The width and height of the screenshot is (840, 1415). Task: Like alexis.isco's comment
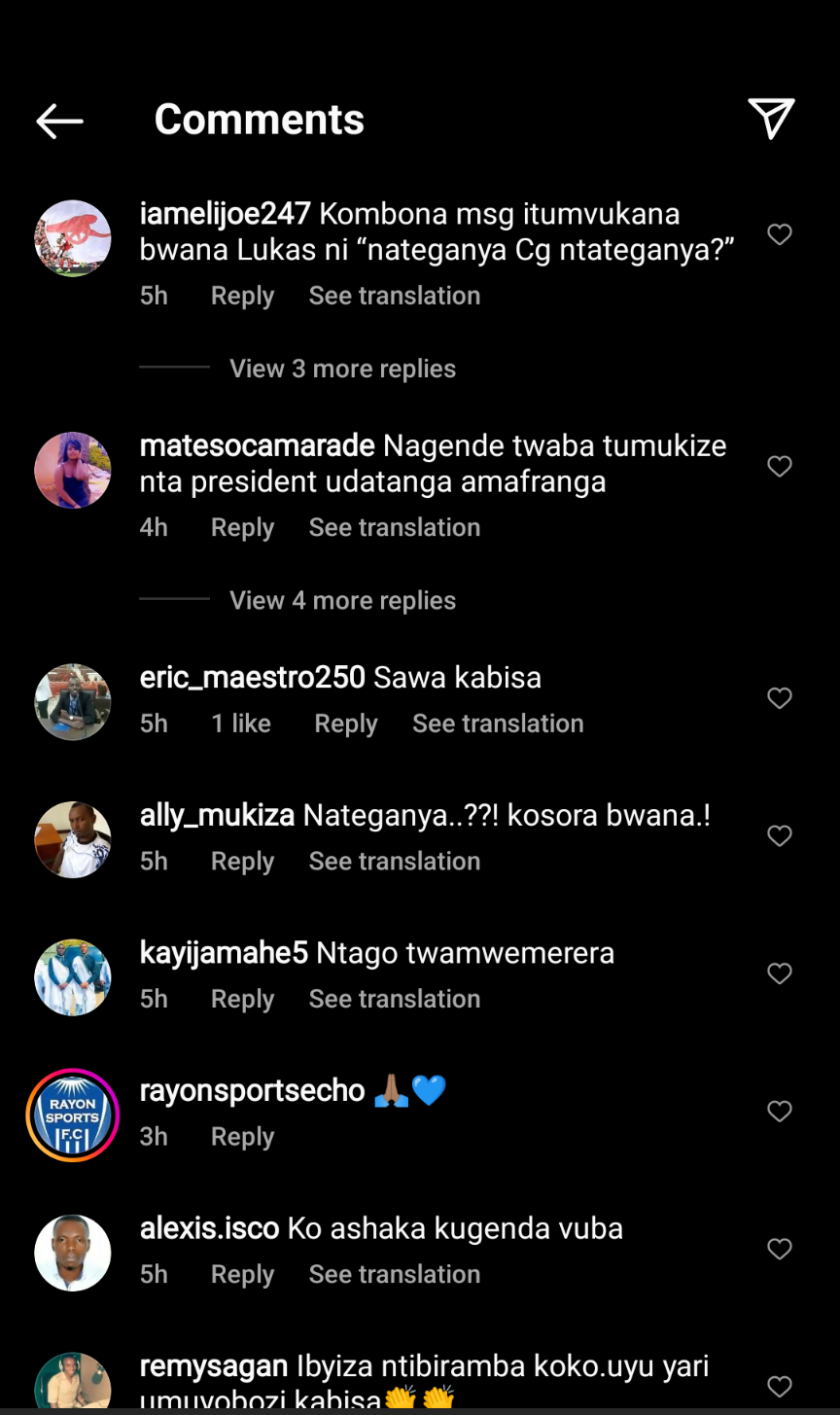(779, 1249)
